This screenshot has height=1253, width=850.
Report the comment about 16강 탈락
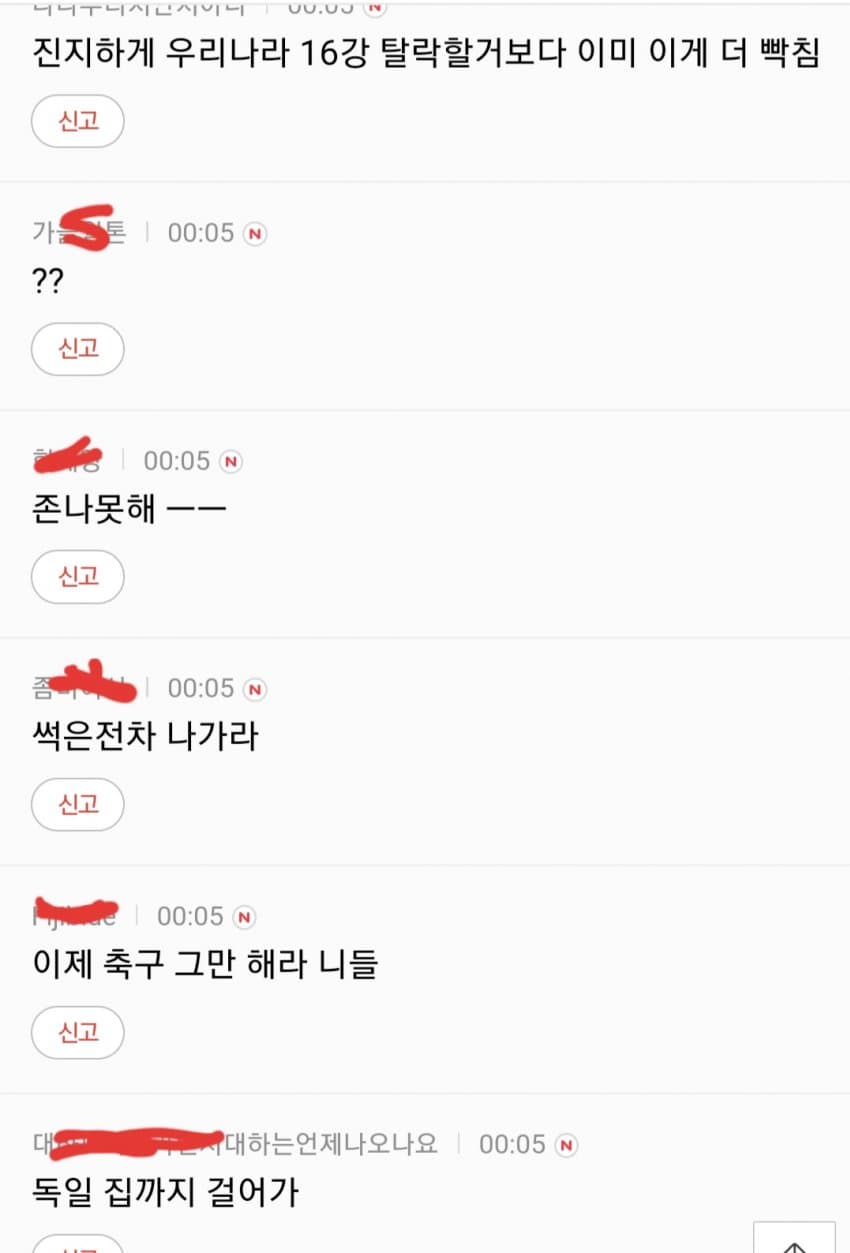point(78,122)
